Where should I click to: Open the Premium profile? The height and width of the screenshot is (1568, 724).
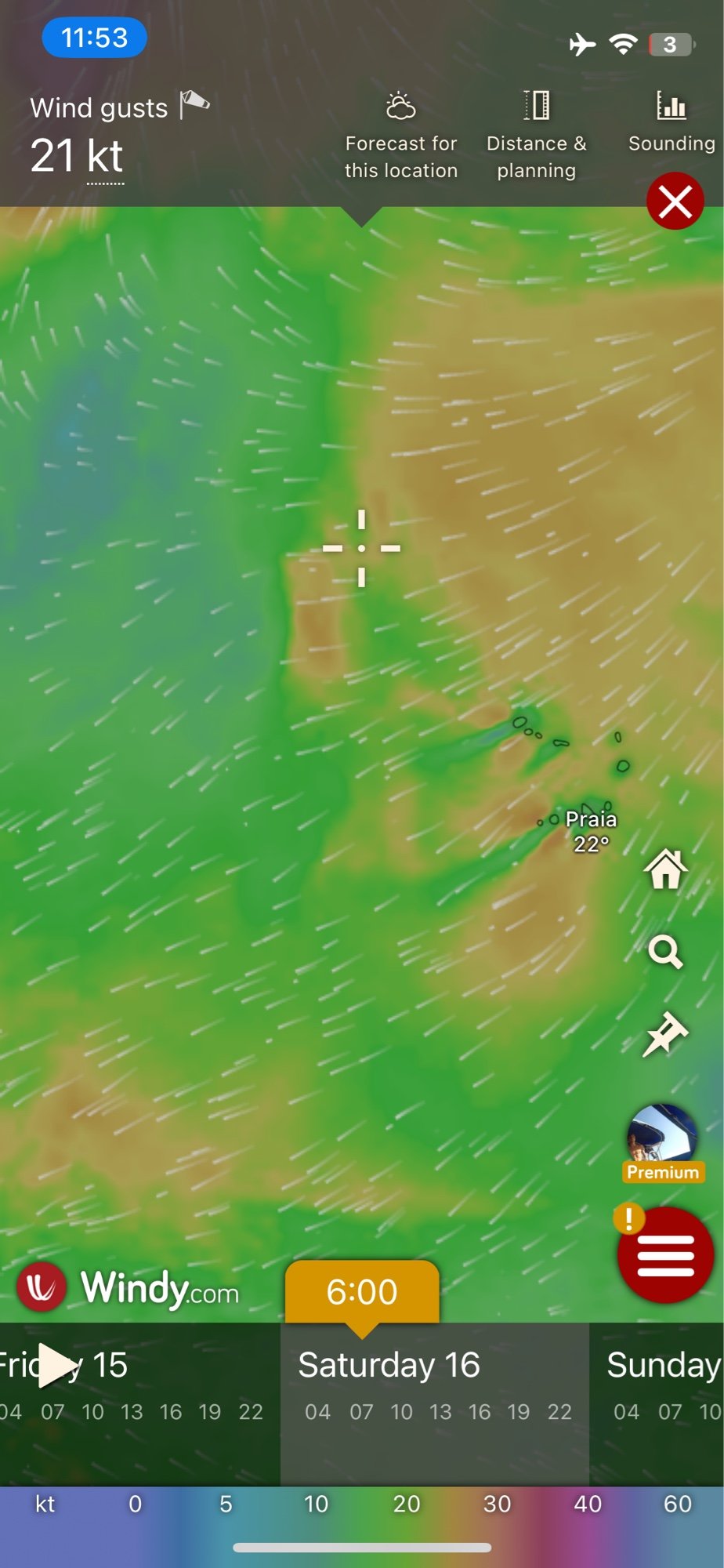tap(662, 1142)
